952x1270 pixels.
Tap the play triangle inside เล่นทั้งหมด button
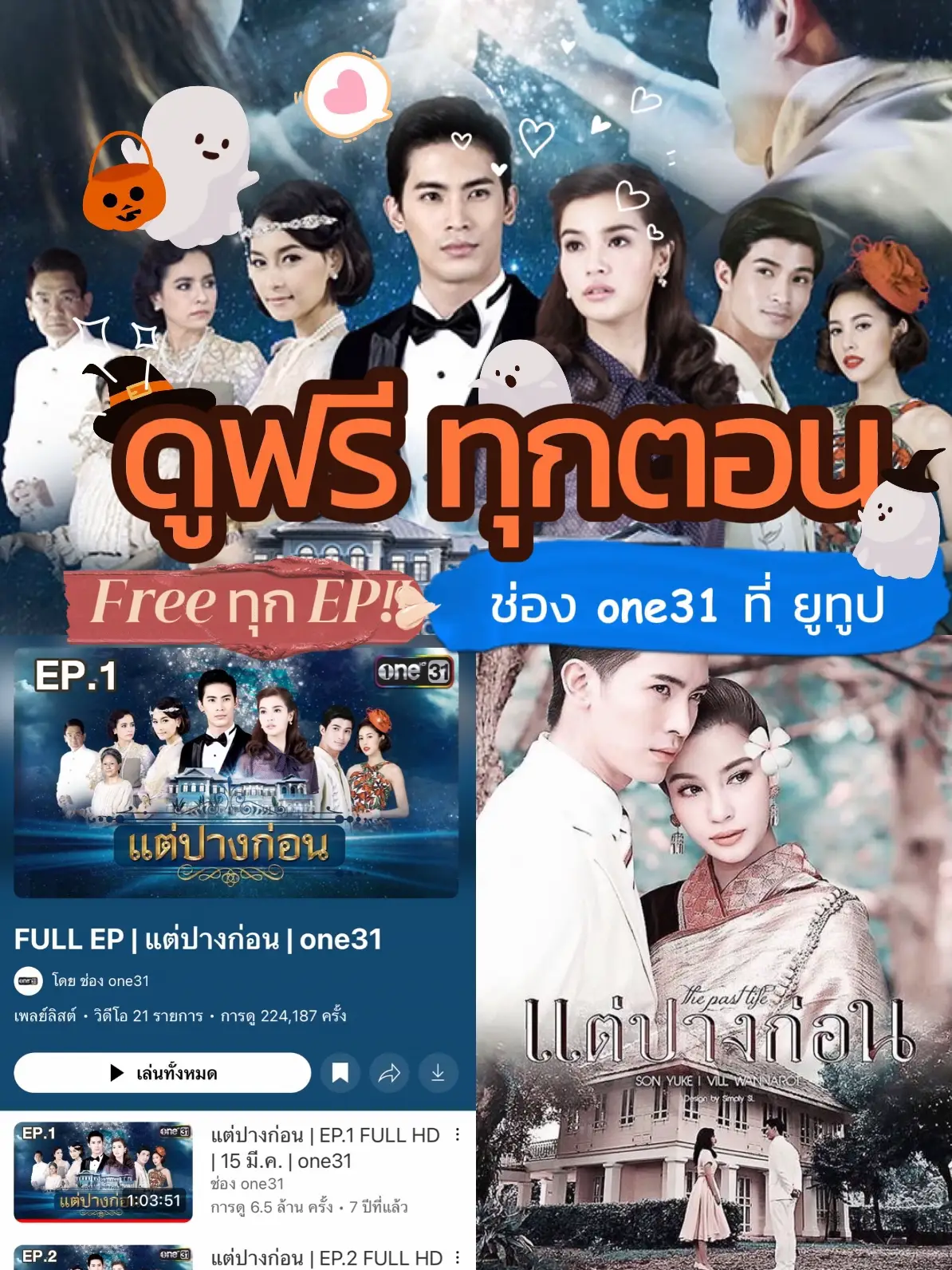[x=116, y=1074]
